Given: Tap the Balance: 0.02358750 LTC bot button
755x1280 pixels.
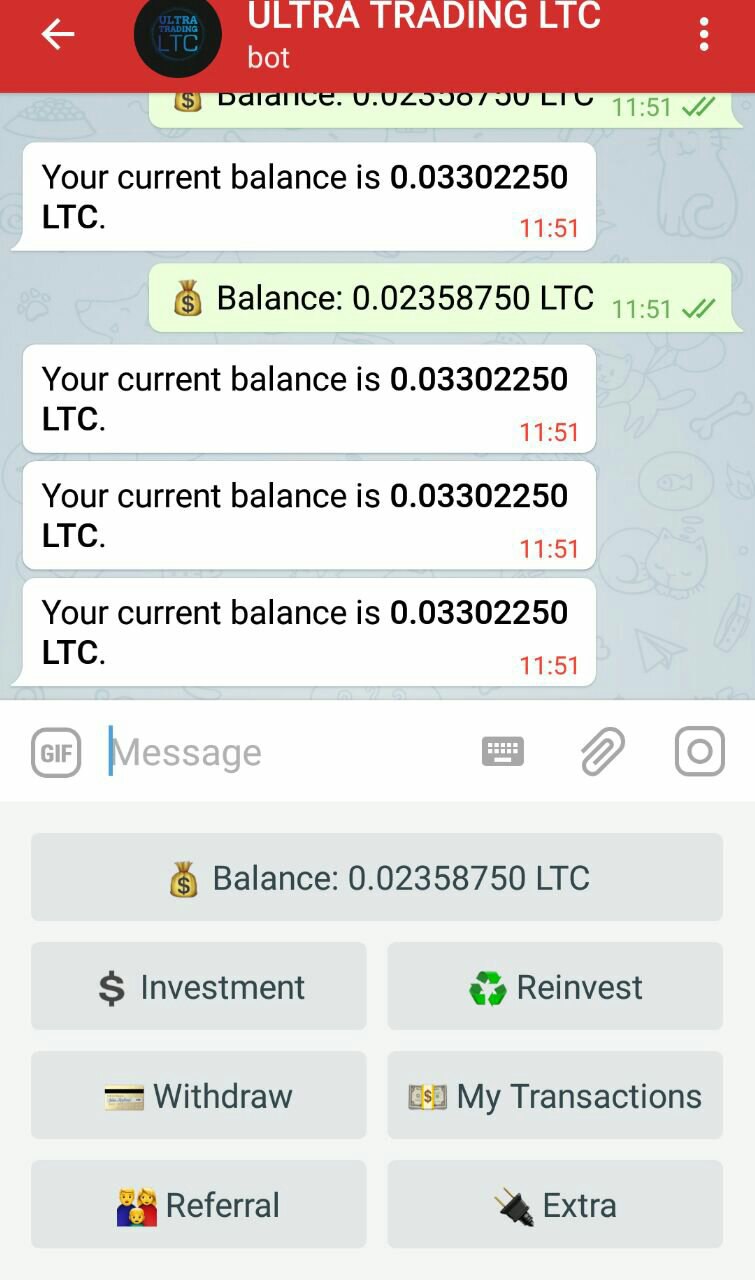Looking at the screenshot, I should [377, 877].
